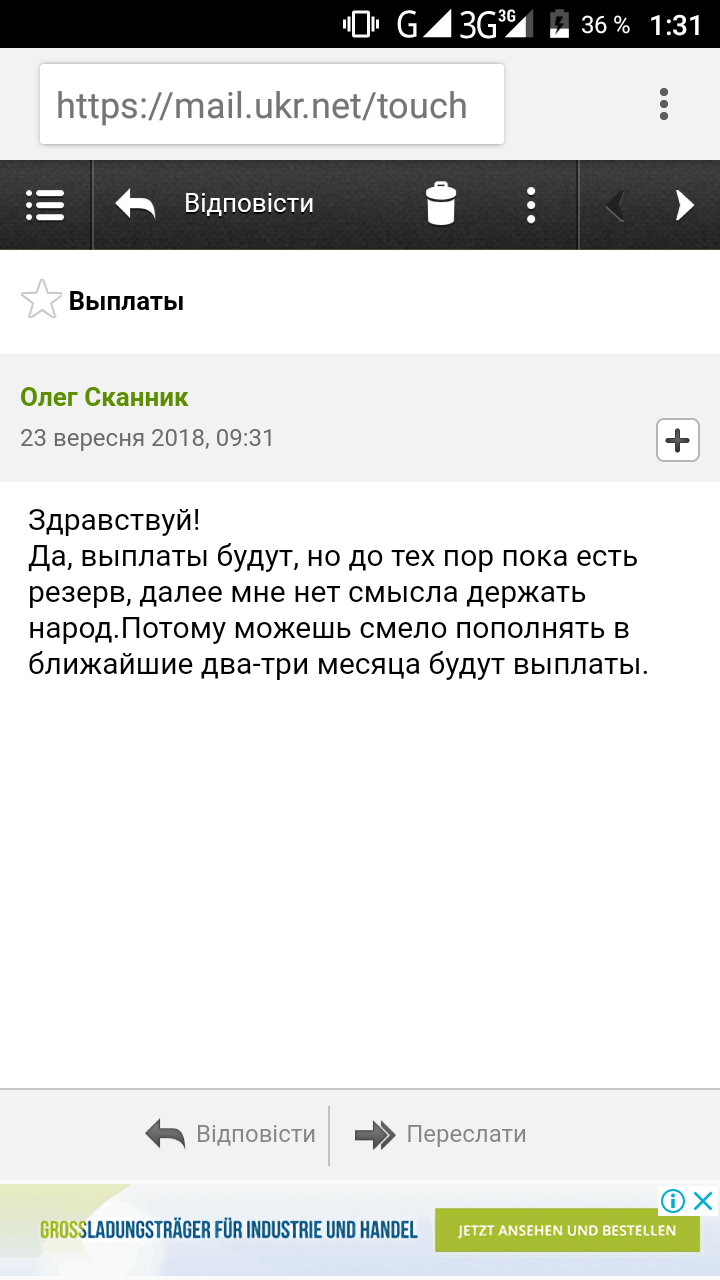Go to the next email arrow
The width and height of the screenshot is (720, 1280).
coord(684,205)
